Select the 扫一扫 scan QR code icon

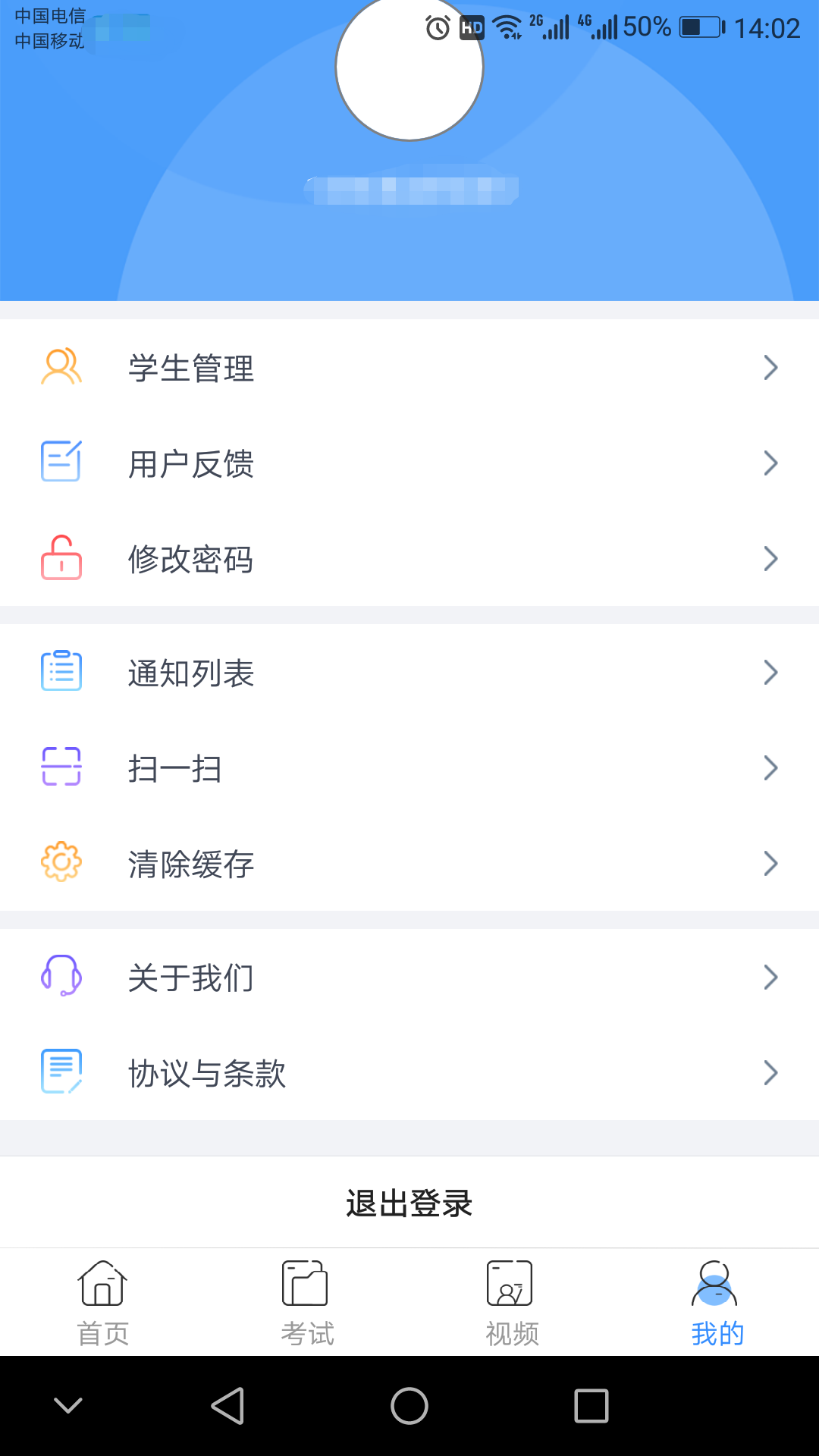[x=61, y=767]
